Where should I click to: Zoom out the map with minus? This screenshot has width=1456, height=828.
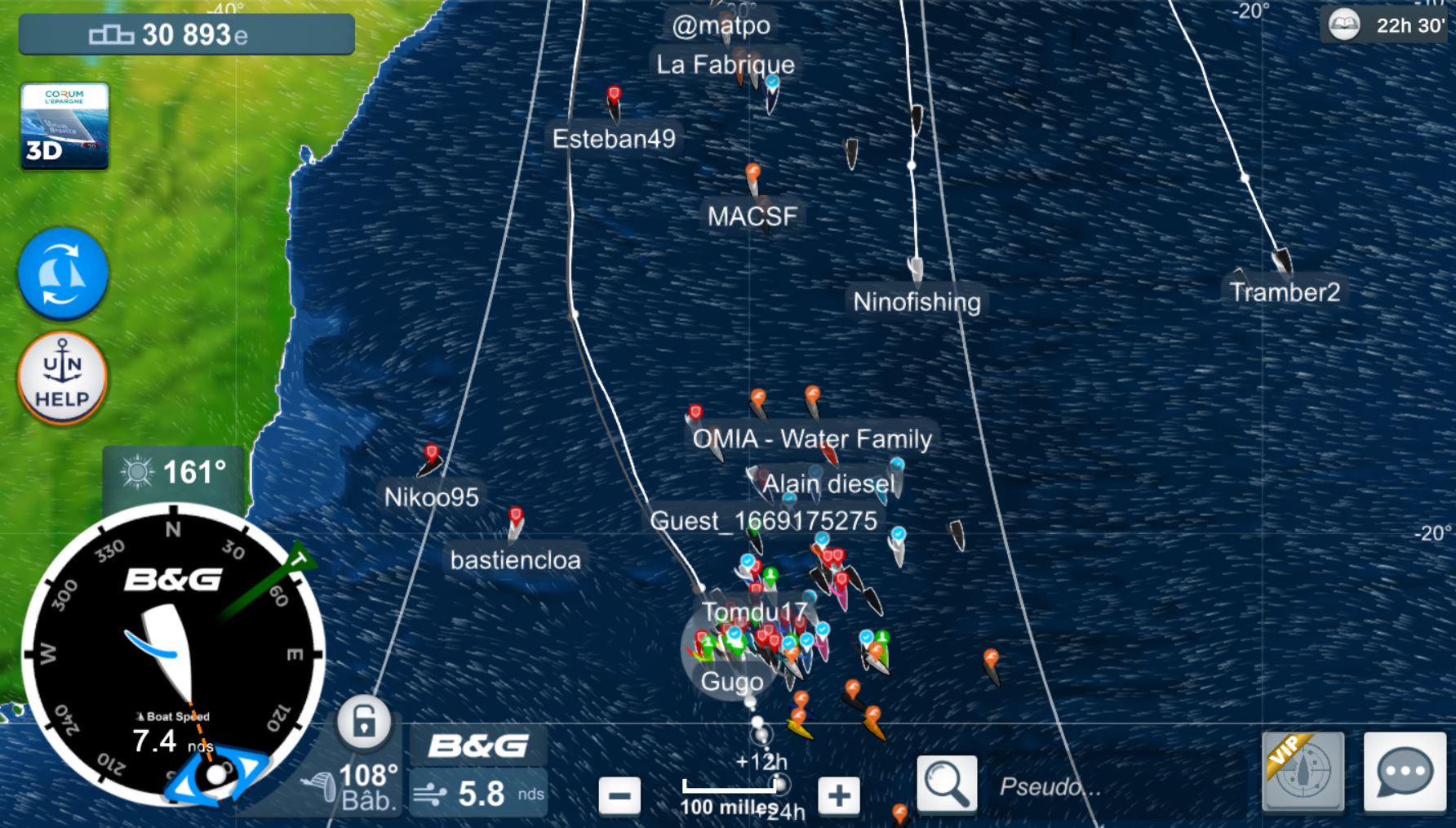click(619, 795)
